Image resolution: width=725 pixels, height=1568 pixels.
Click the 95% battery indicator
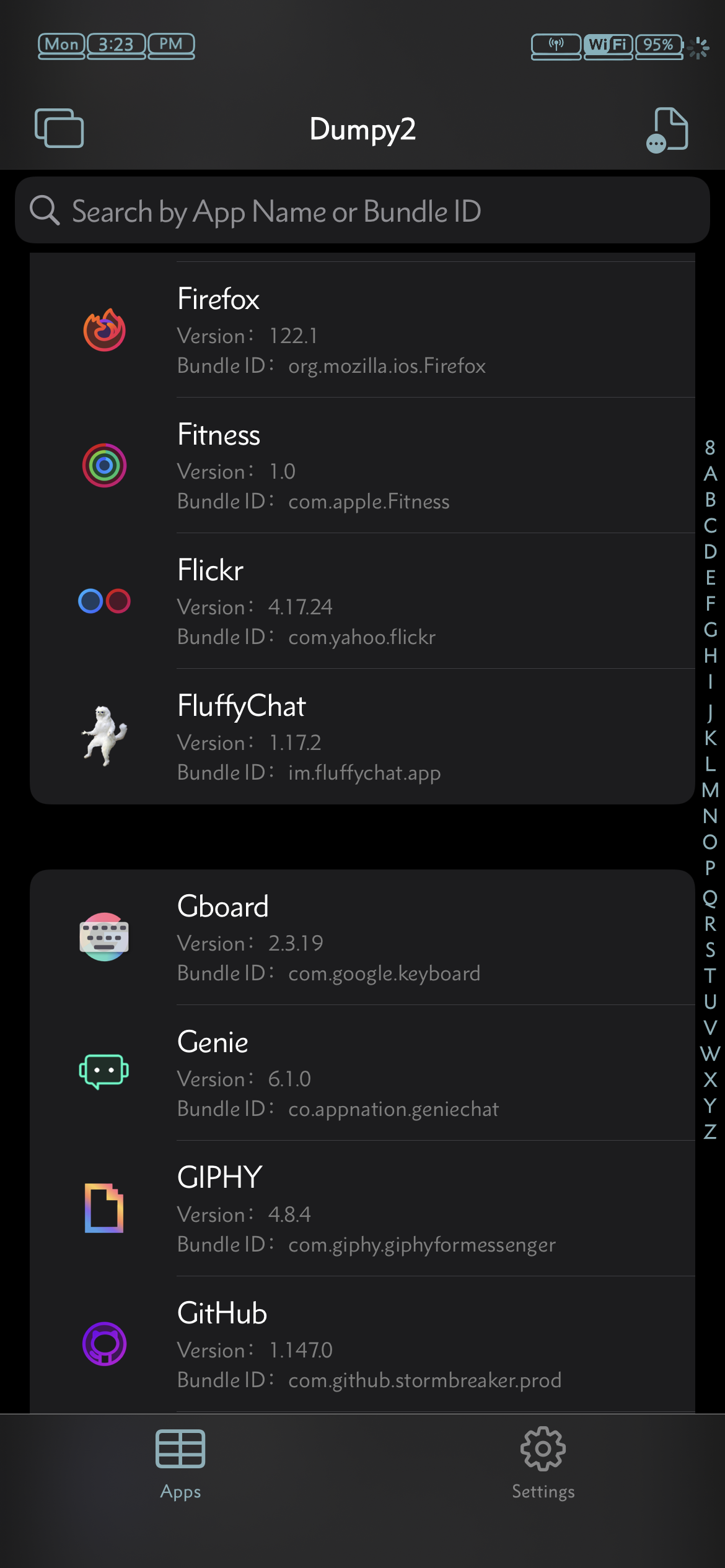[x=657, y=44]
